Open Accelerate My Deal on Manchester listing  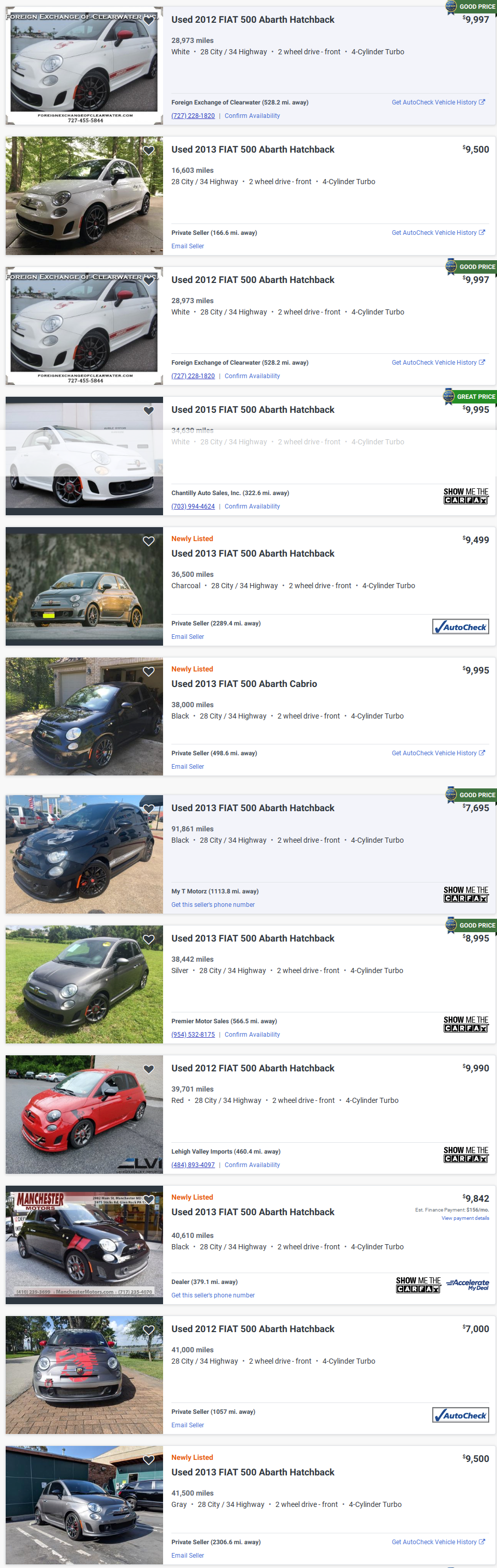(468, 1285)
